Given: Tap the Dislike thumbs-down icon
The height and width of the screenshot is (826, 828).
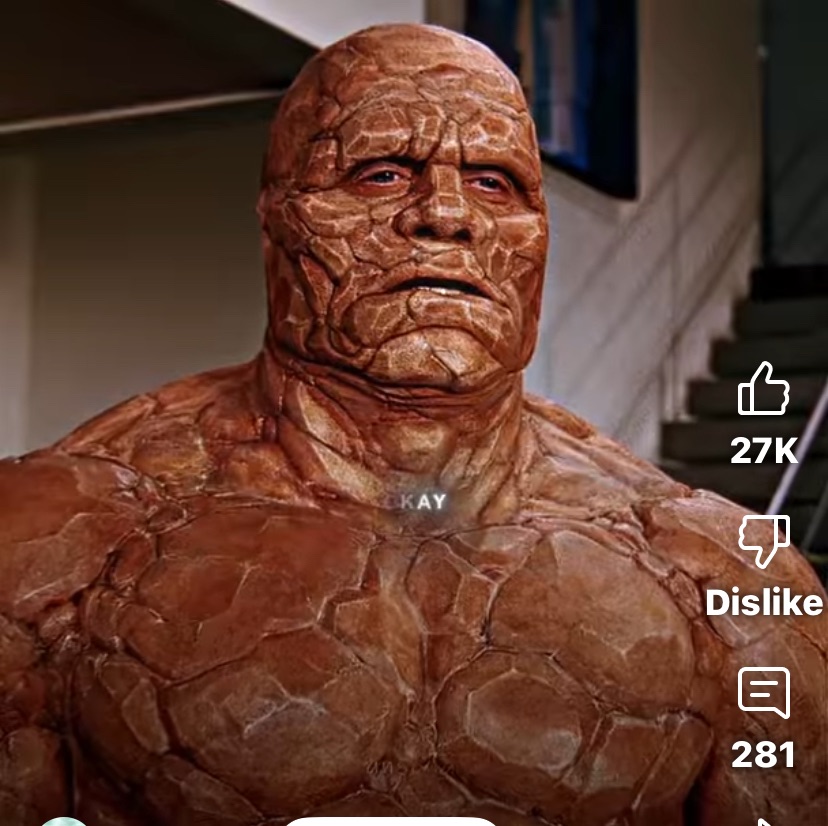Looking at the screenshot, I should click(763, 543).
